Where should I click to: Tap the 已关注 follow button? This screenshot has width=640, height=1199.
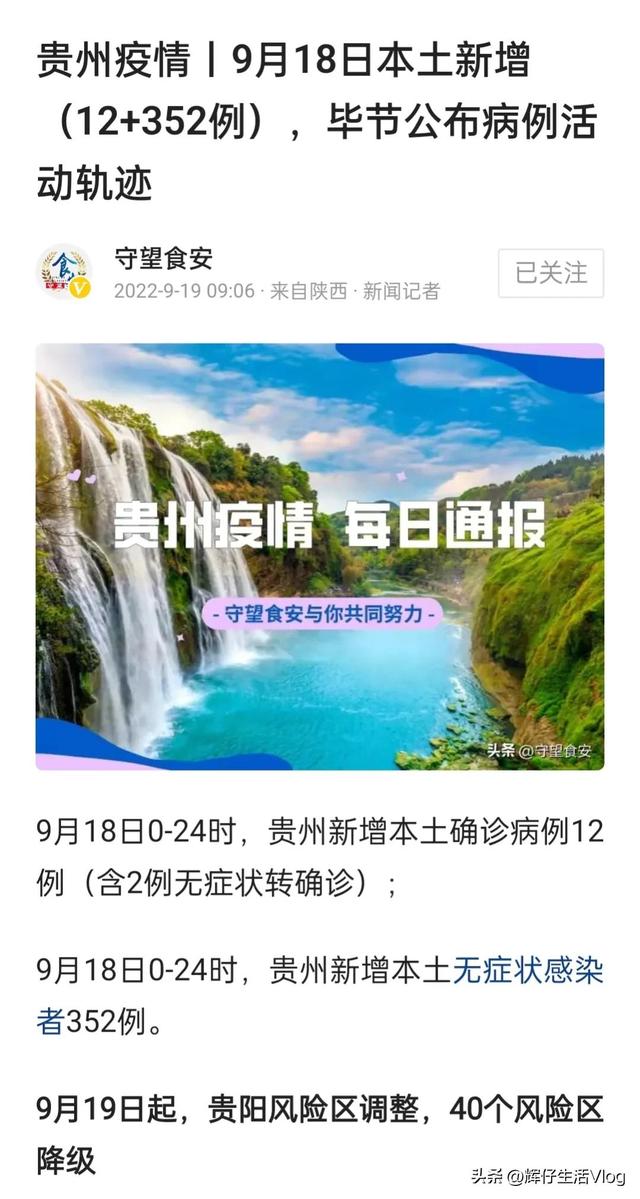pos(551,273)
